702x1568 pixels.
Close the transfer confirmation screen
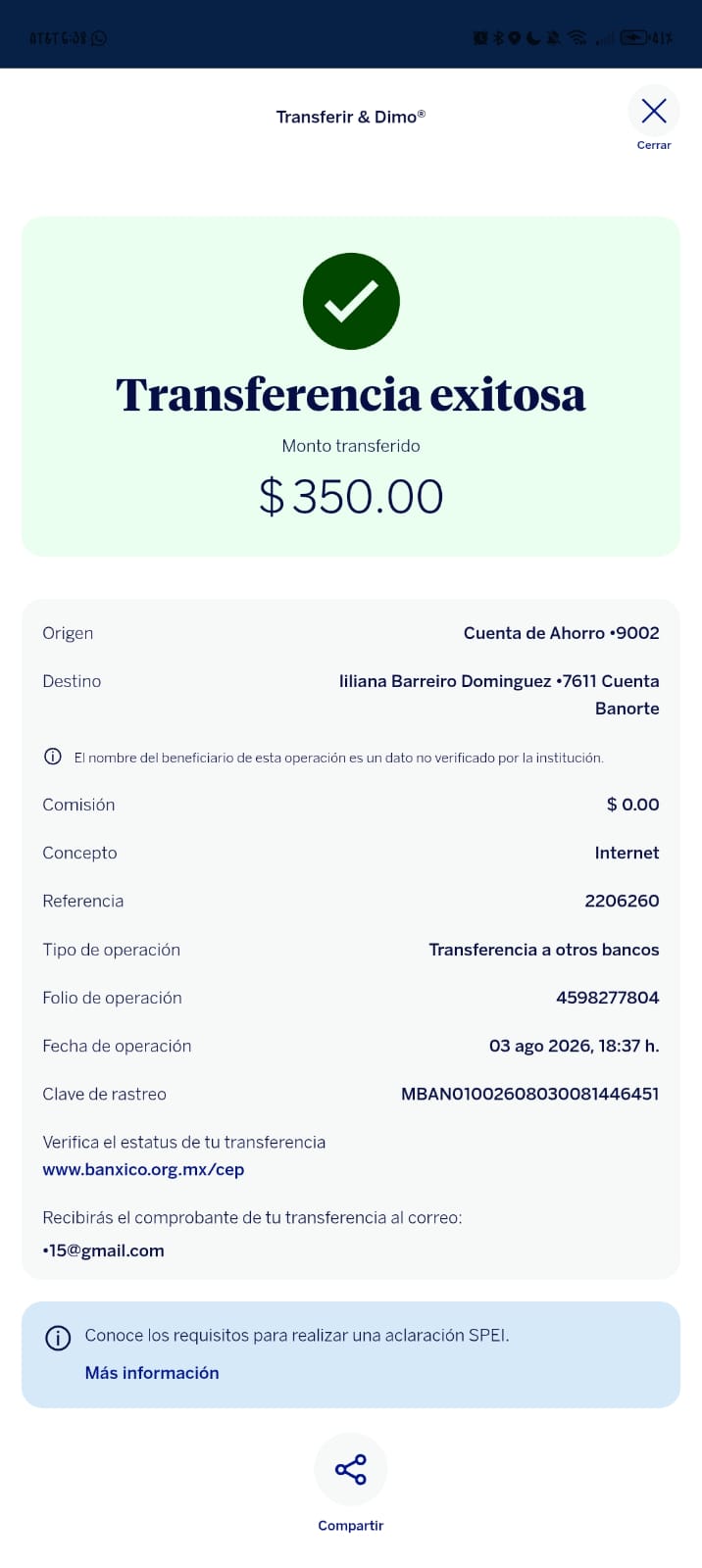tap(654, 112)
